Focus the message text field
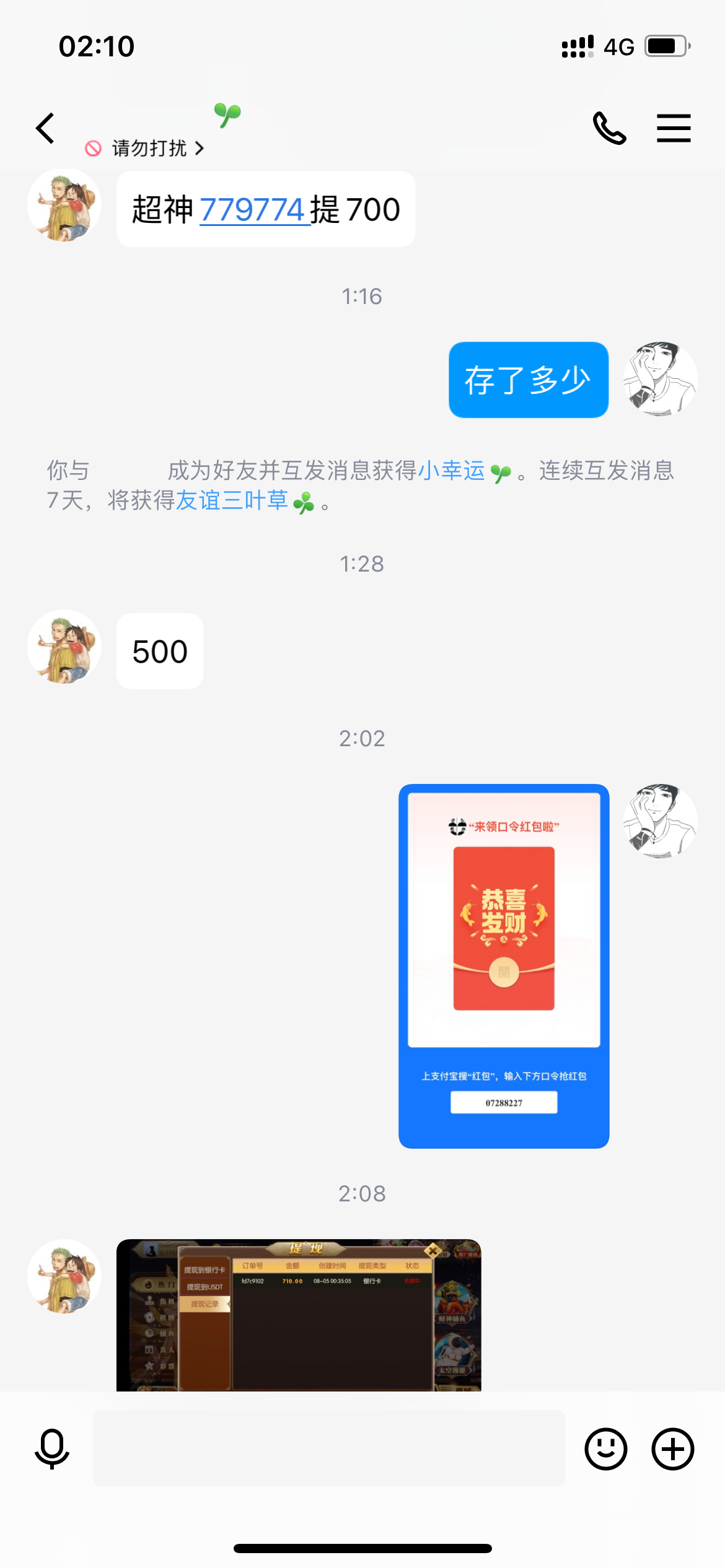Image resolution: width=725 pixels, height=1568 pixels. pos(328,1448)
